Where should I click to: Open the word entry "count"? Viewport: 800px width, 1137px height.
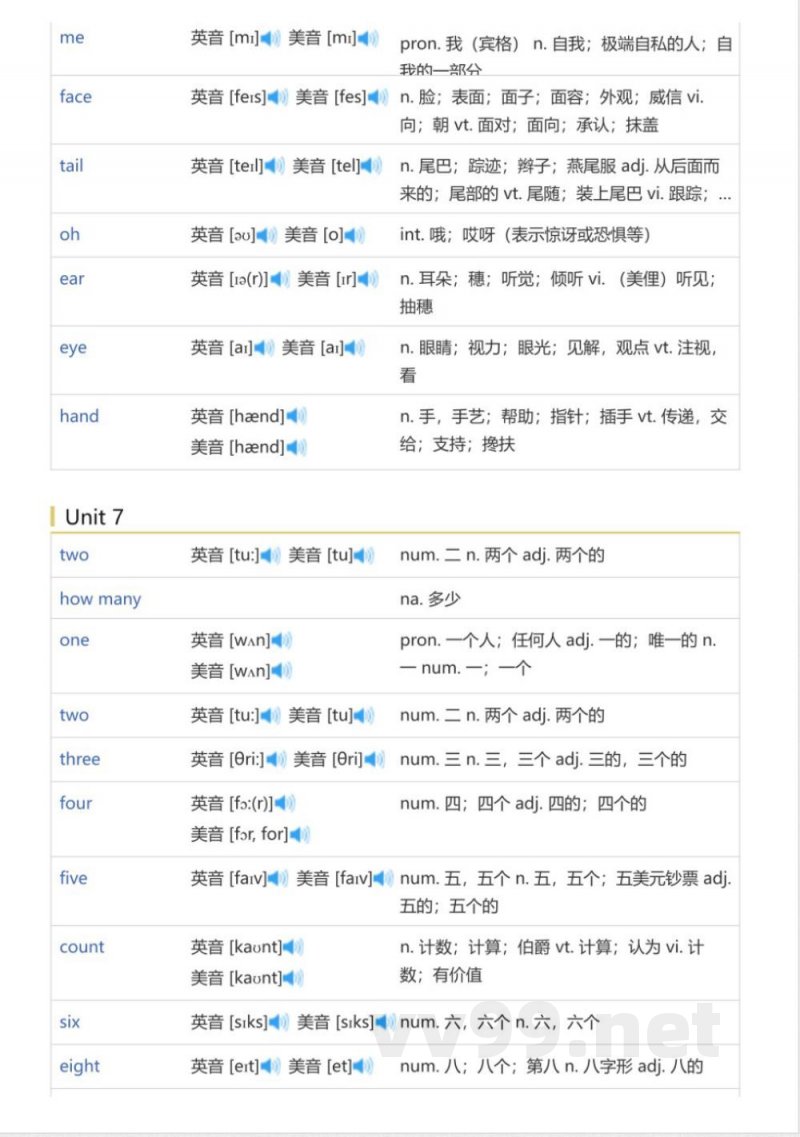click(81, 947)
